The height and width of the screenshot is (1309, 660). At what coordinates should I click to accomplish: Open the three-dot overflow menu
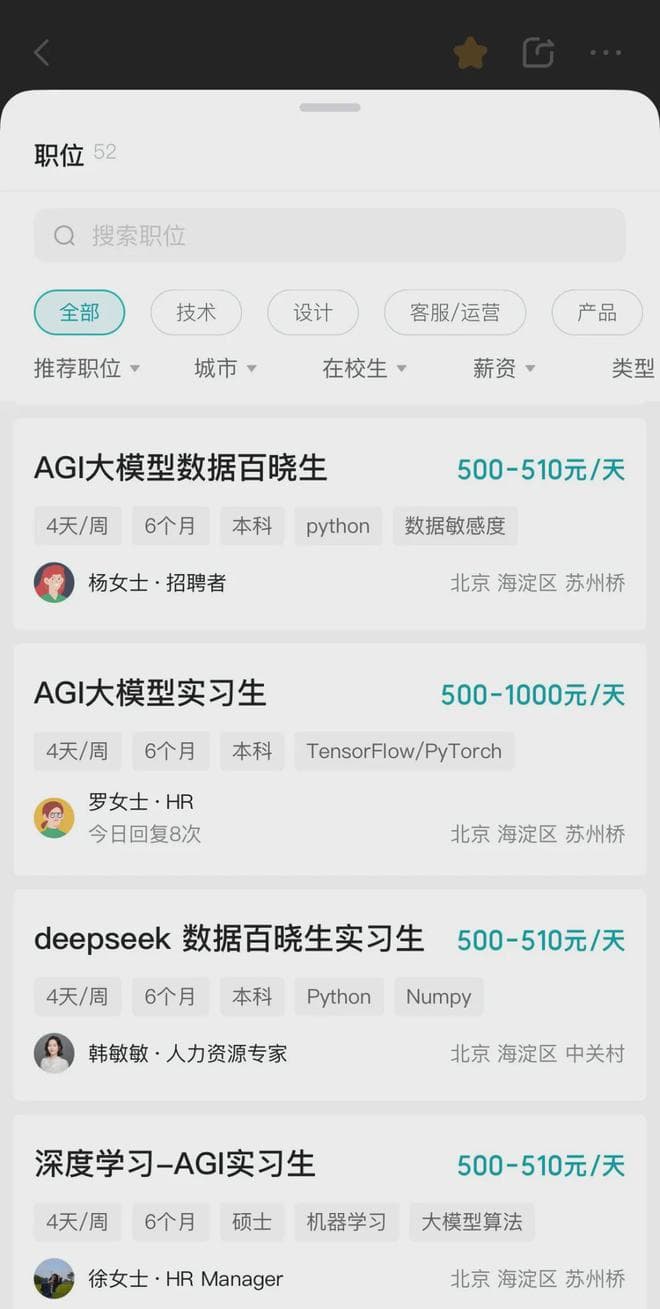pos(606,53)
